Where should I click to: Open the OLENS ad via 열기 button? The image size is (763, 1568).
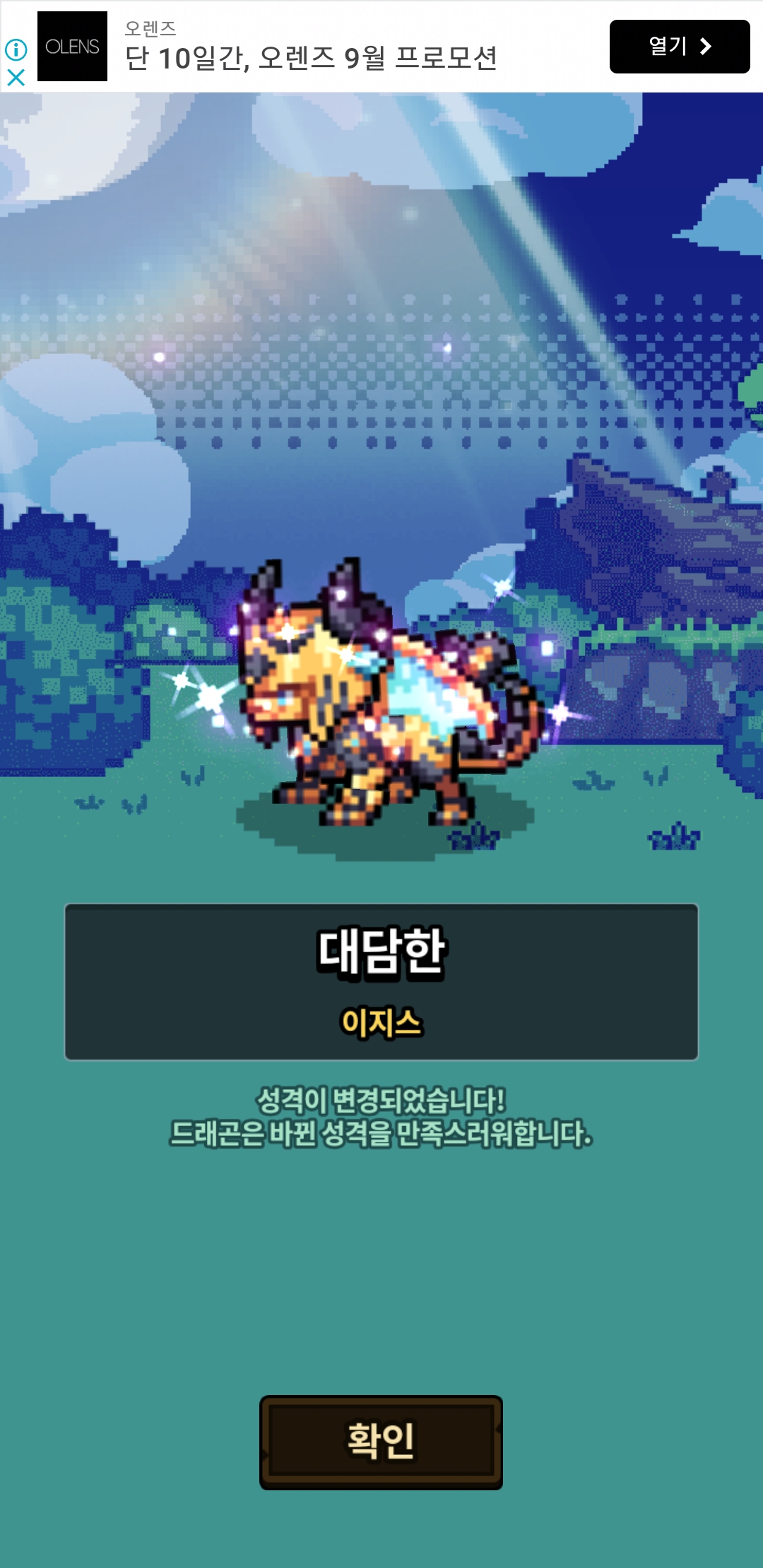click(680, 47)
